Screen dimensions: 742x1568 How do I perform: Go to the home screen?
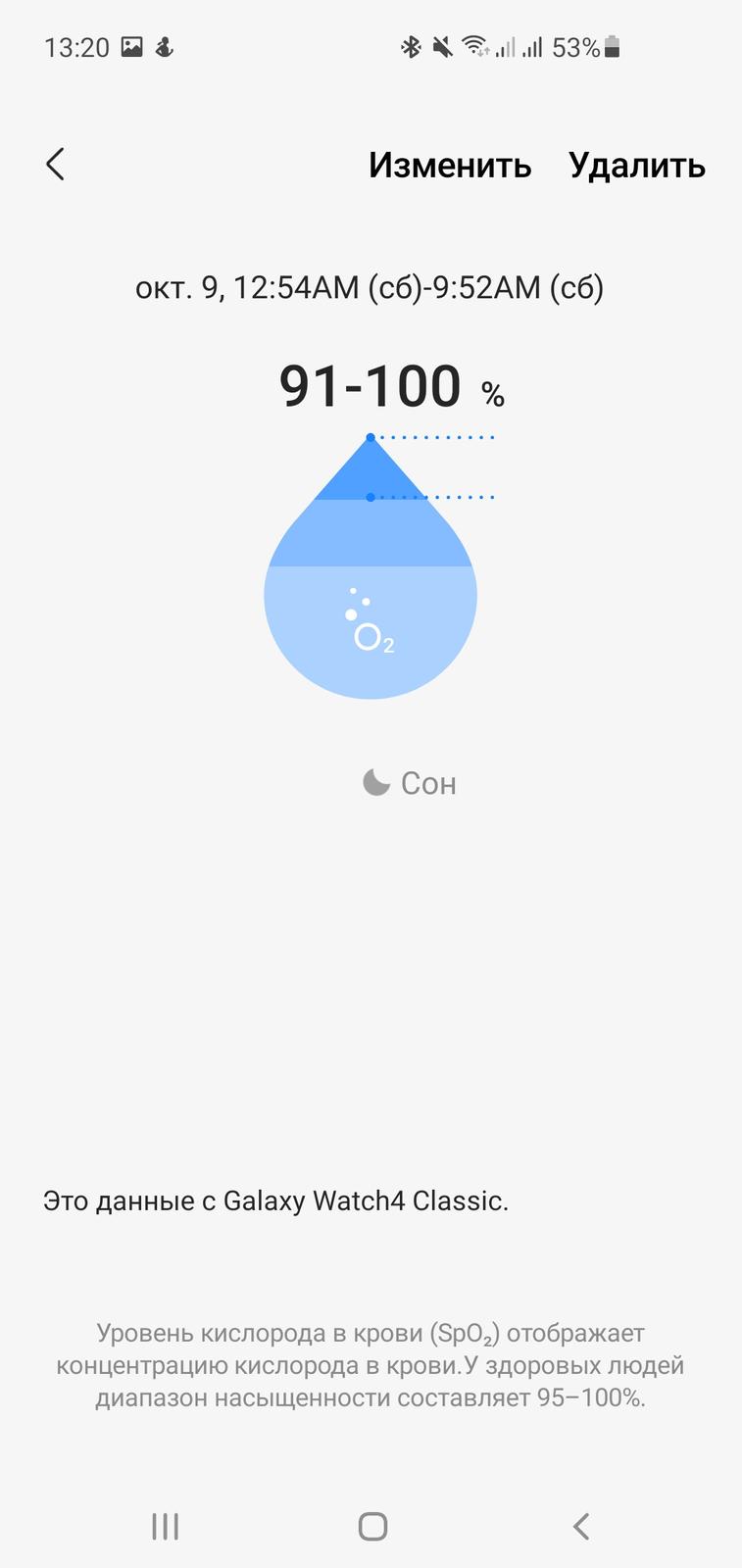[x=372, y=1526]
